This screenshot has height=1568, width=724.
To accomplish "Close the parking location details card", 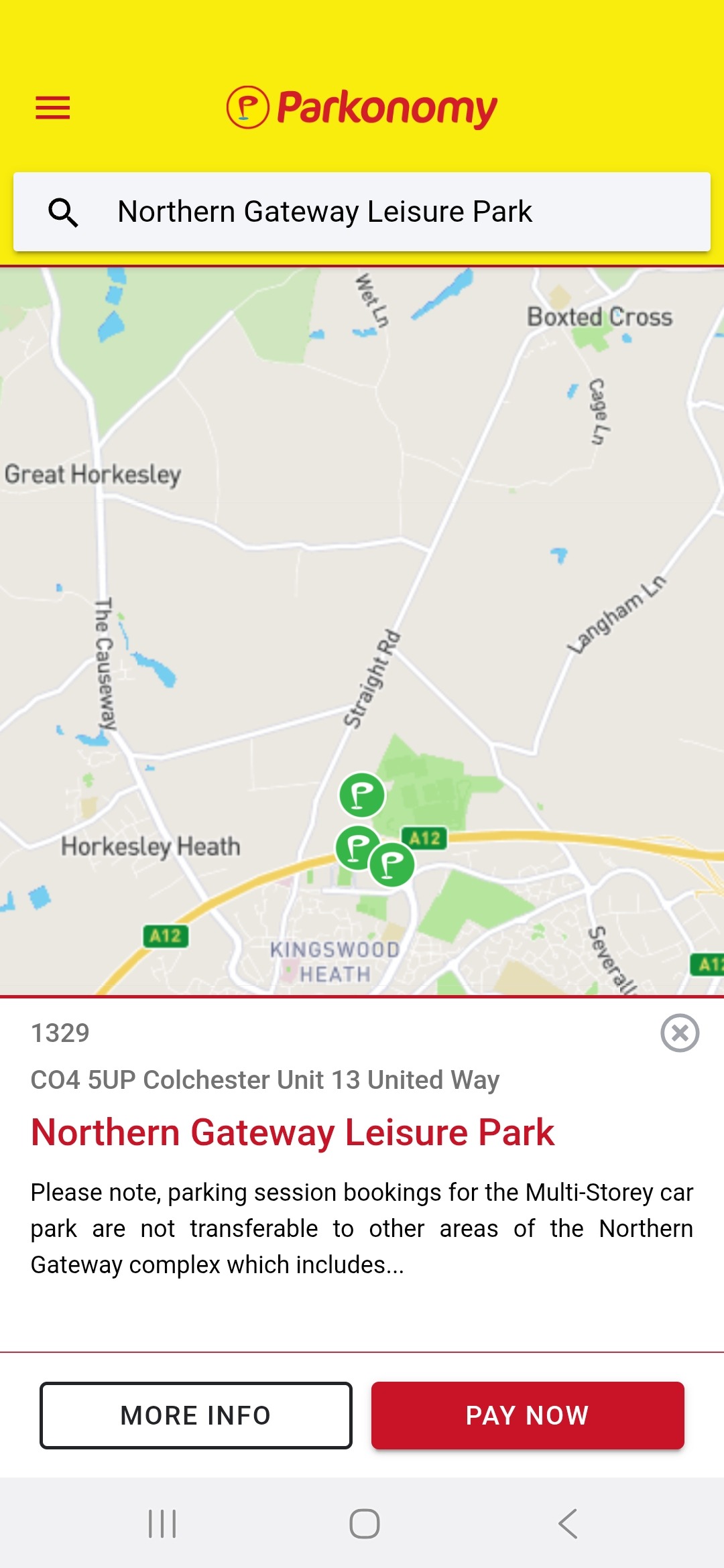I will (x=680, y=1033).
